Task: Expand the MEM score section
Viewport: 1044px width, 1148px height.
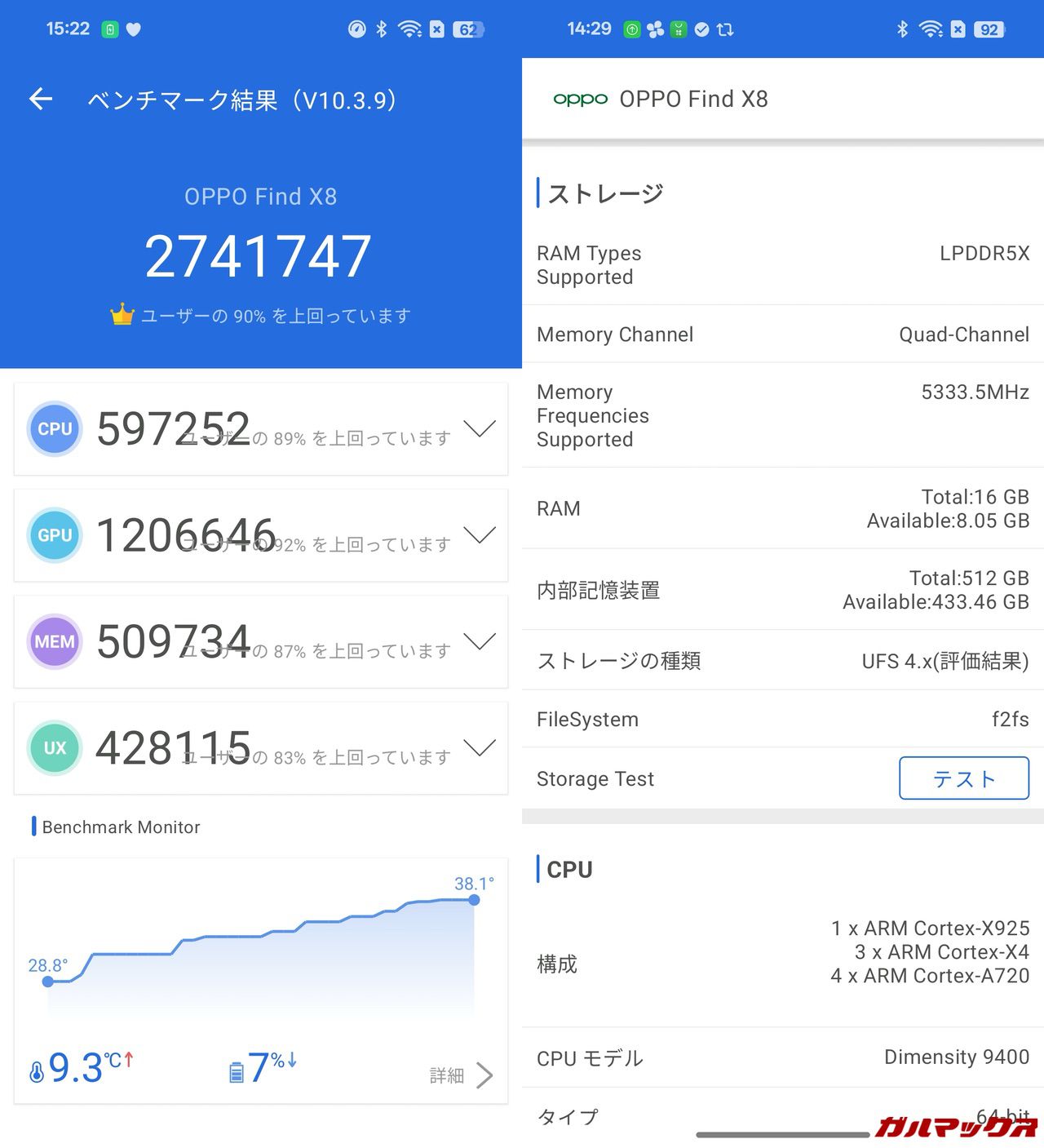Action: click(479, 642)
